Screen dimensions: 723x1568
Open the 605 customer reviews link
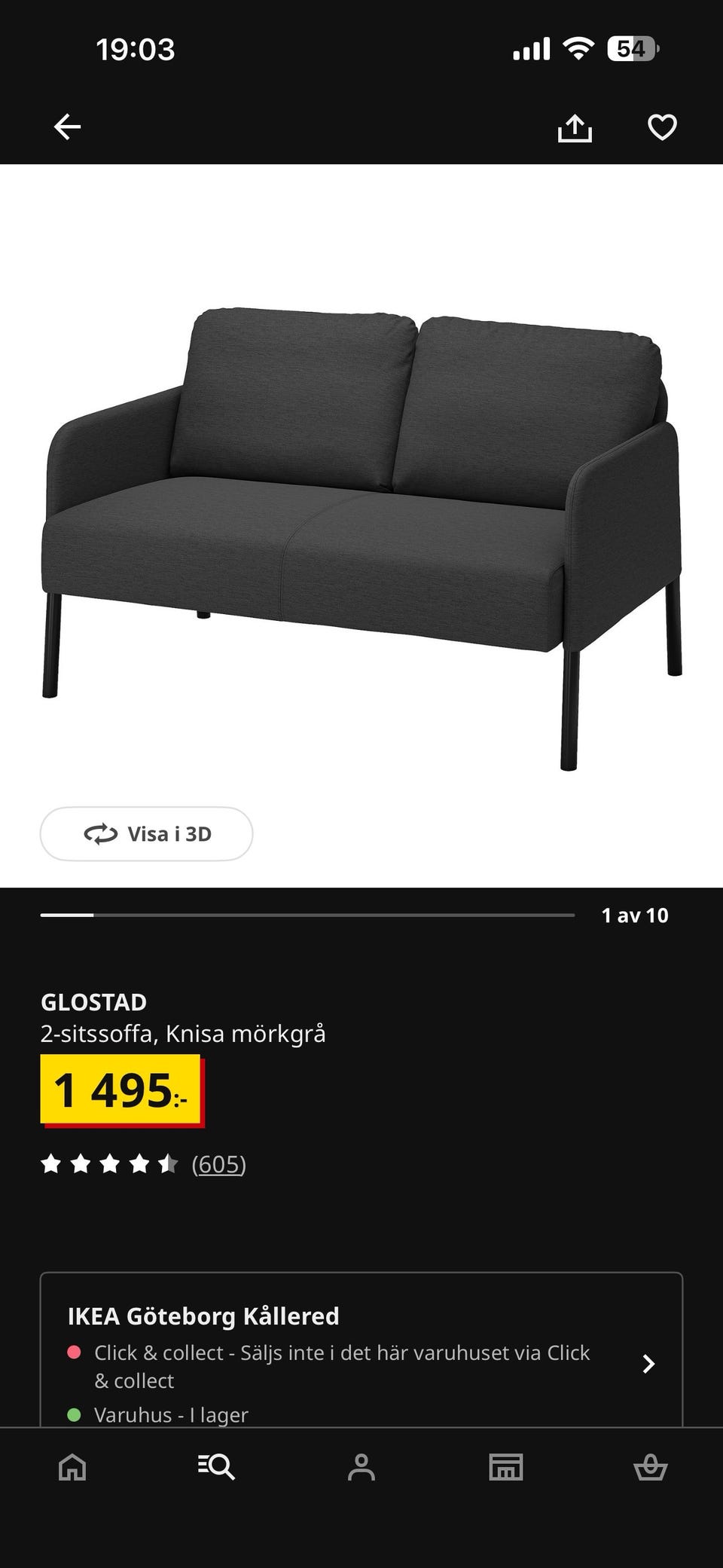tap(219, 1164)
